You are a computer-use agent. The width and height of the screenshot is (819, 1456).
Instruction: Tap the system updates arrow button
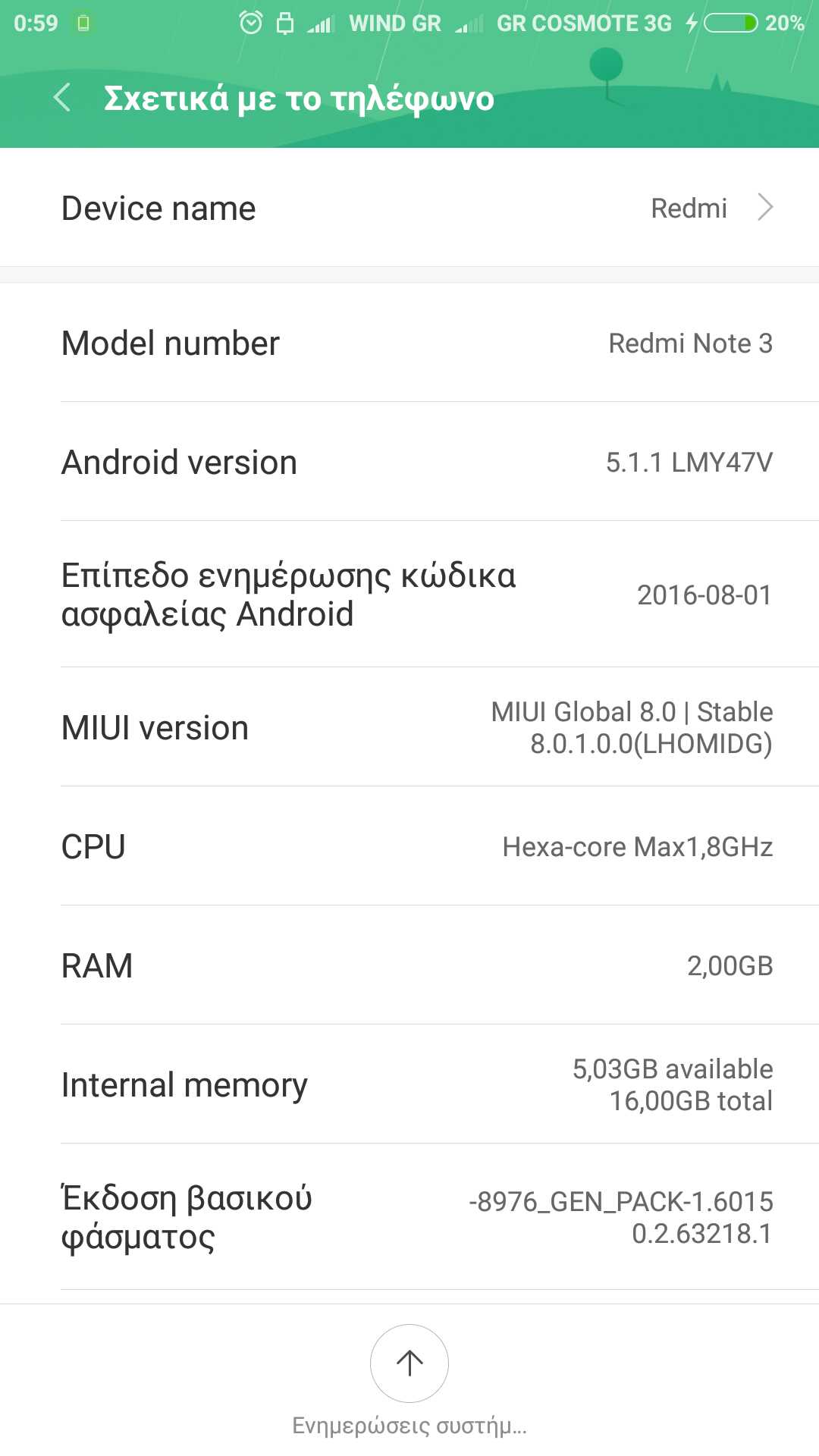click(x=409, y=1363)
